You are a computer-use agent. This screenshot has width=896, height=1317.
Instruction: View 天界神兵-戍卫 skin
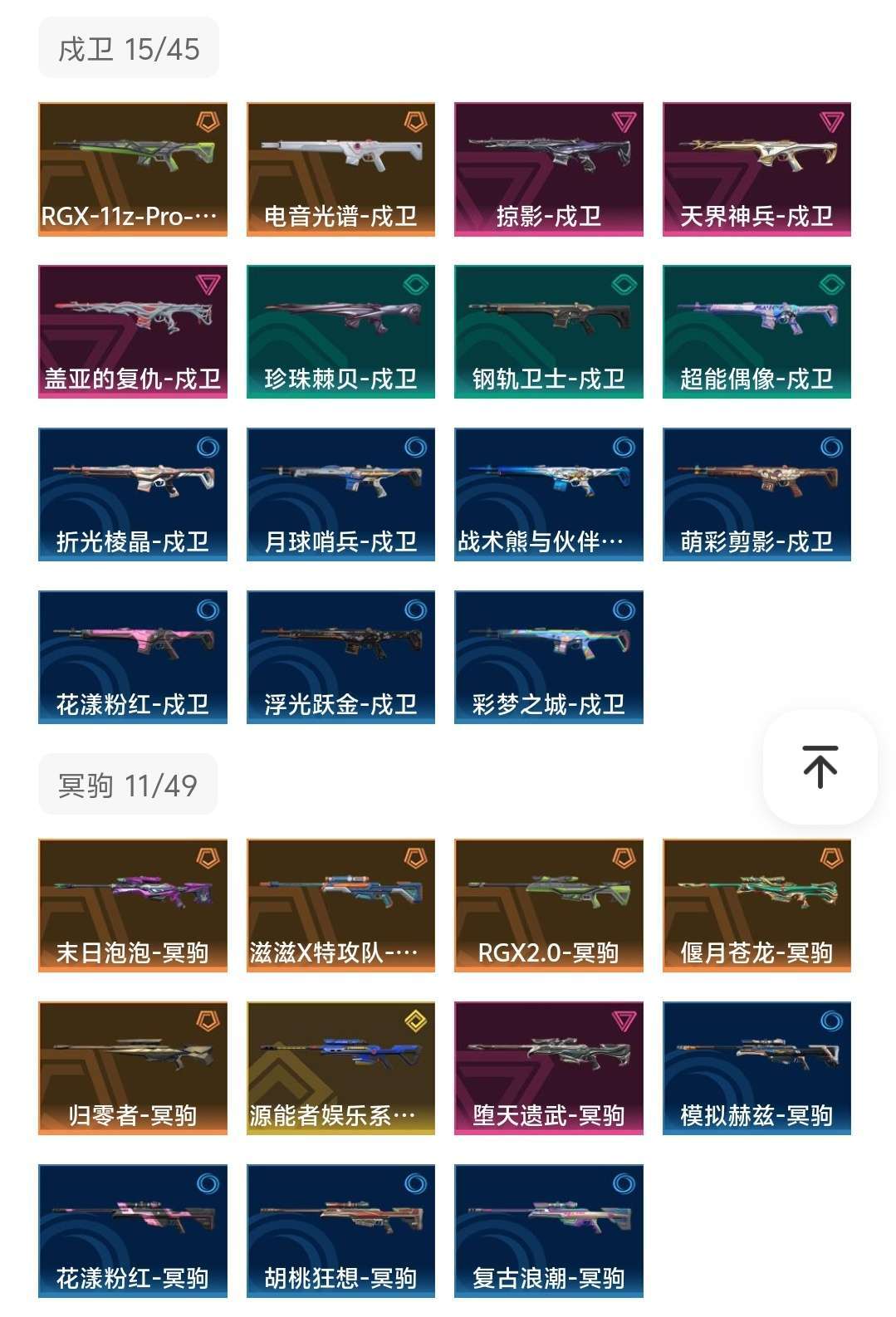click(756, 169)
